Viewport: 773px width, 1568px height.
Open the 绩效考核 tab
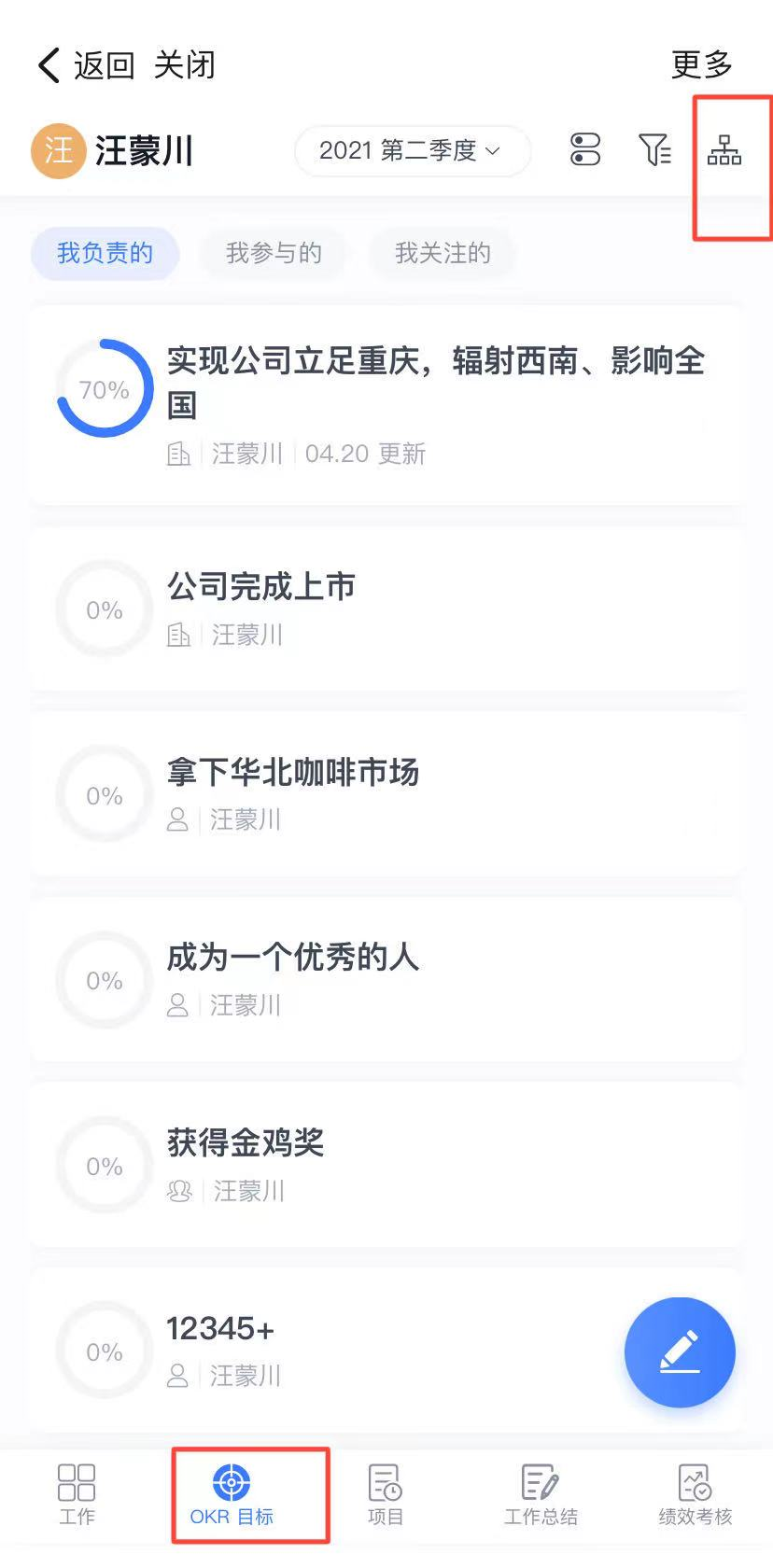point(696,1495)
